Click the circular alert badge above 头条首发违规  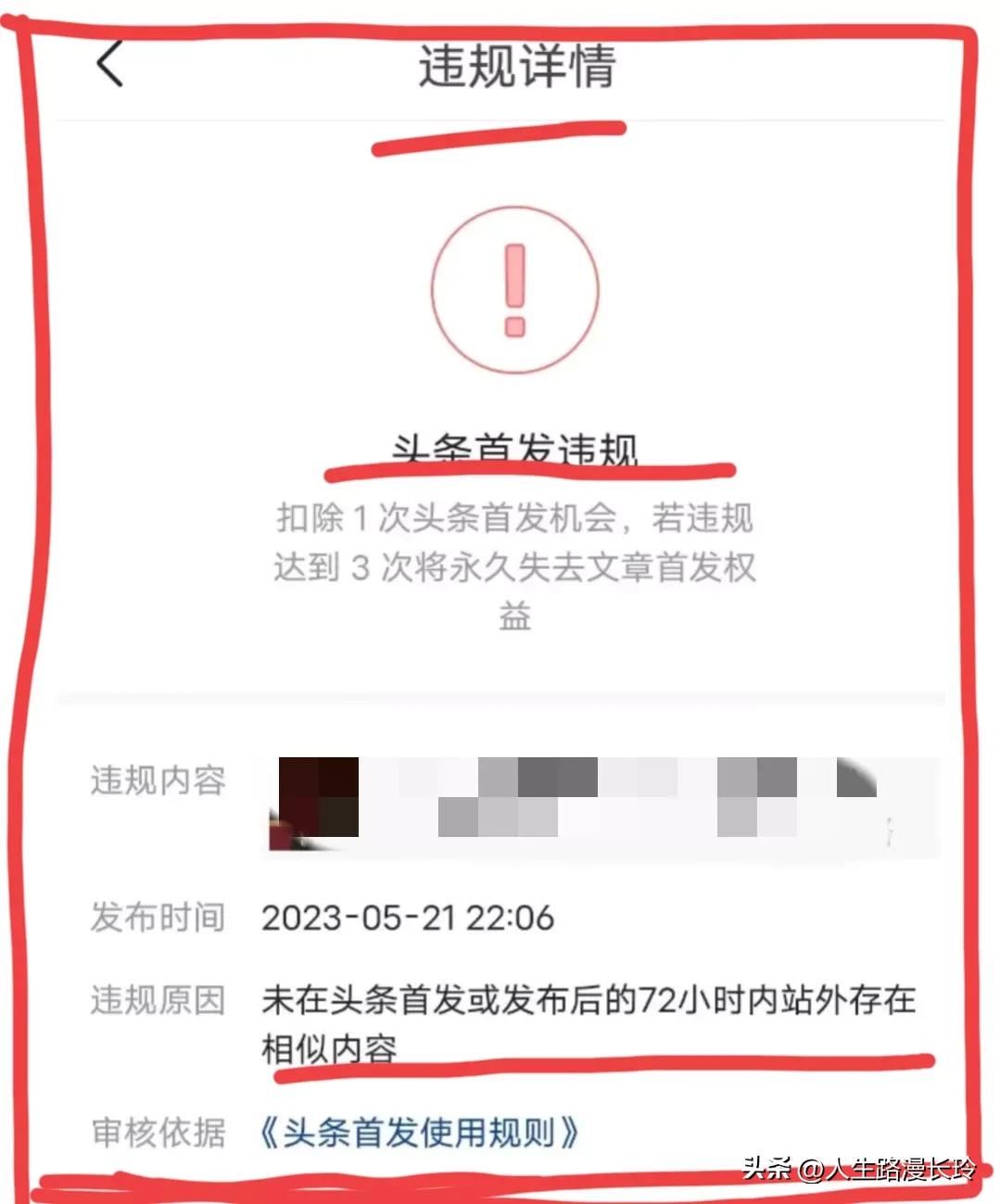(515, 289)
